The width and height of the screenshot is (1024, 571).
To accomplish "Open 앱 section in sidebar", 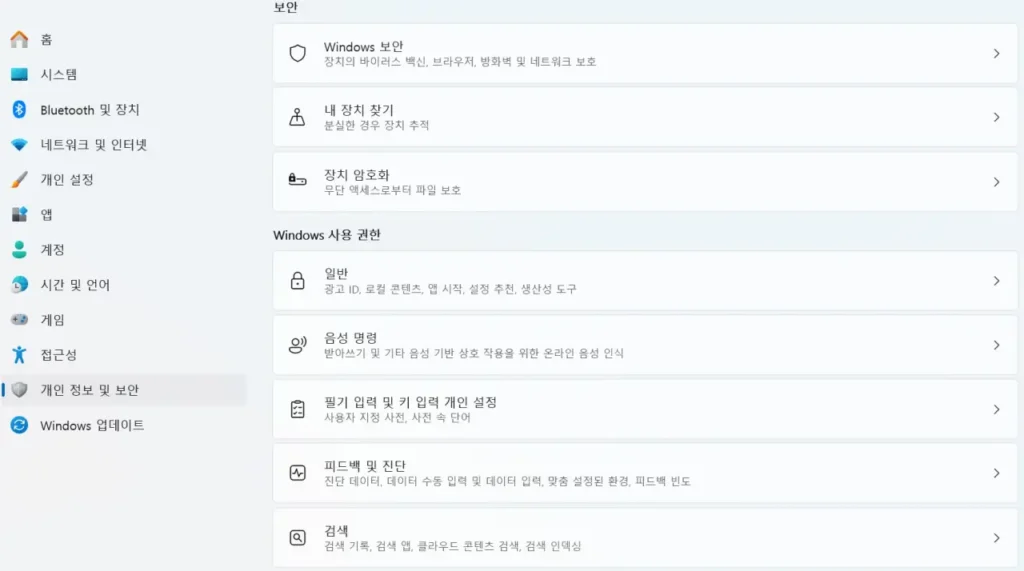I will (x=46, y=215).
